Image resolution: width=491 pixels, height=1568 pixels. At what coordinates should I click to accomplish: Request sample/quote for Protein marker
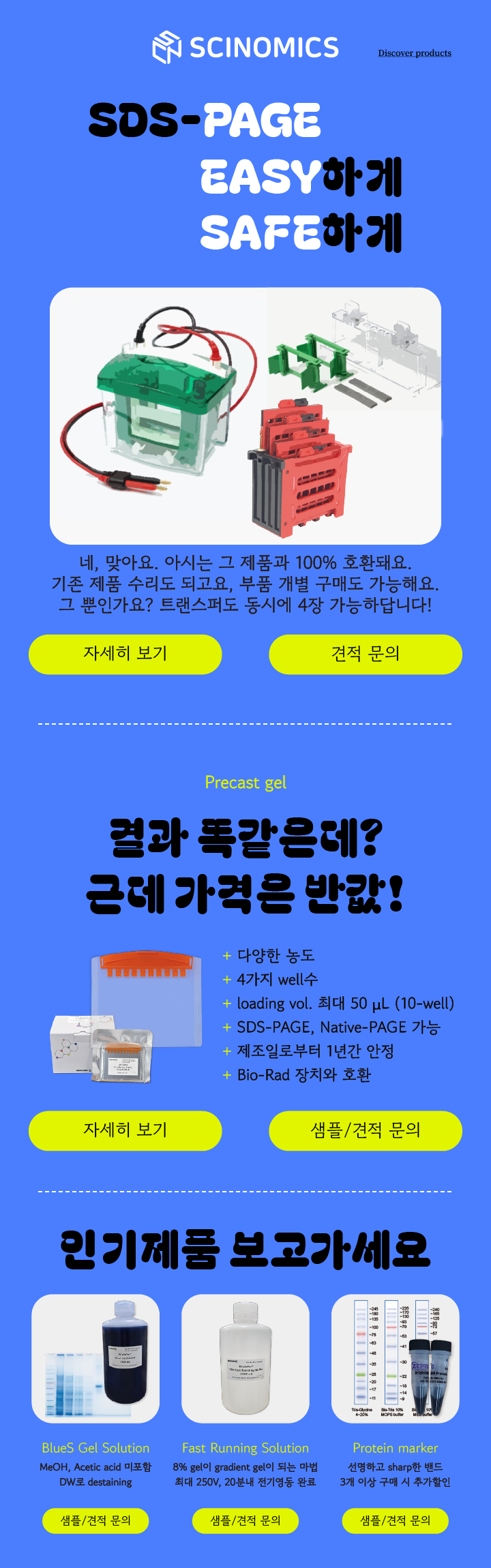396,1520
